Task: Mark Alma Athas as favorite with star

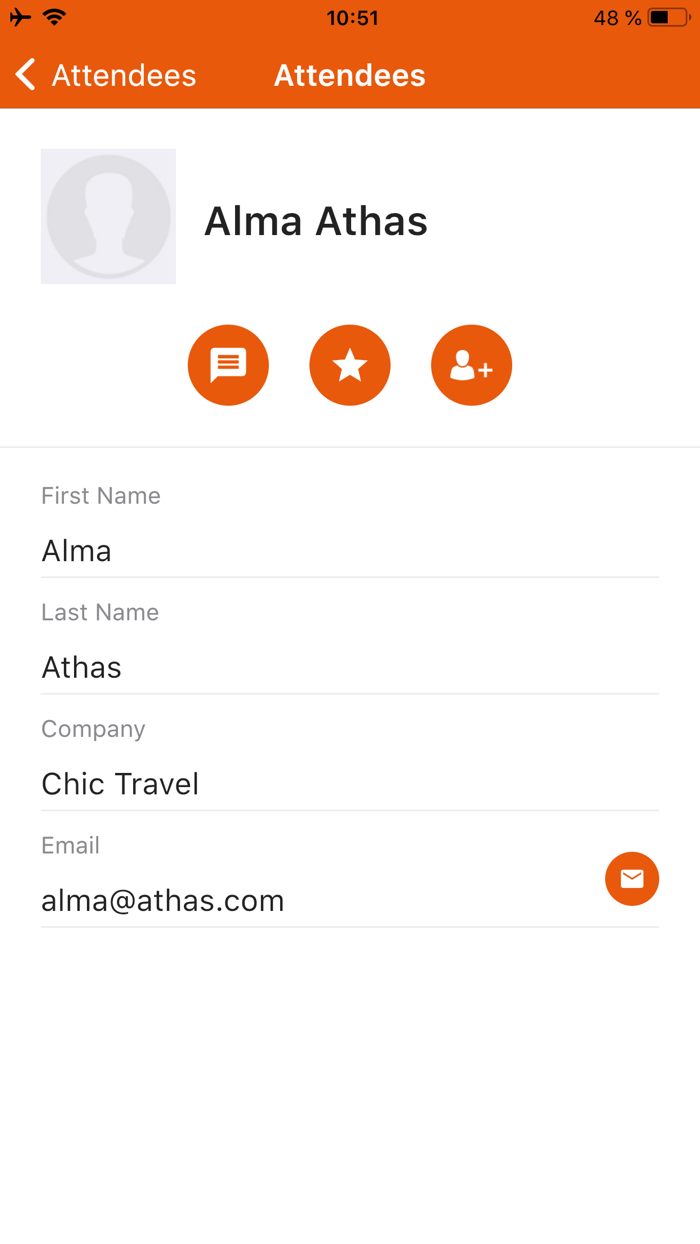Action: 350,365
